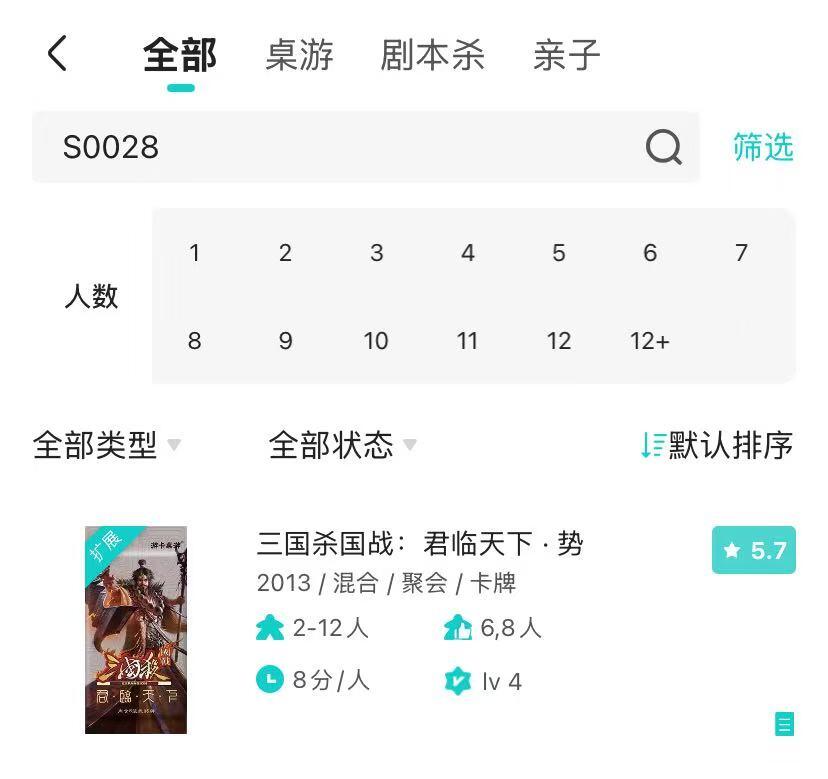This screenshot has height=779, width=828.
Task: Tap the list icon on the game card
Action: 784,724
